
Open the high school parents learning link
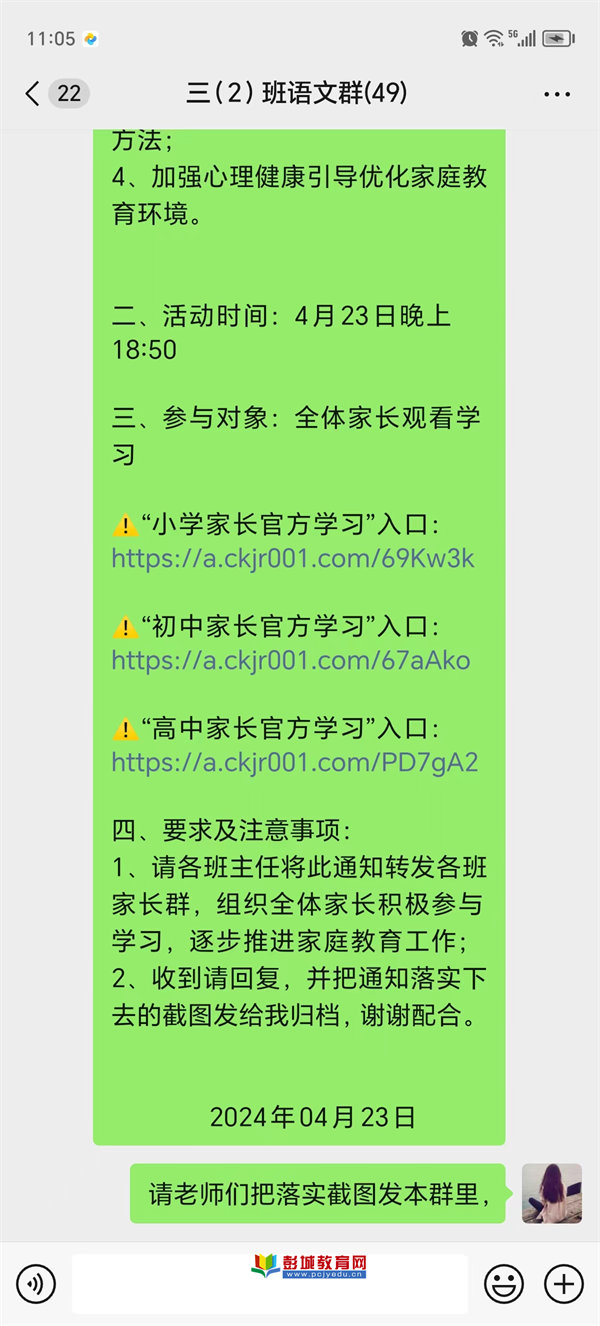click(x=294, y=762)
